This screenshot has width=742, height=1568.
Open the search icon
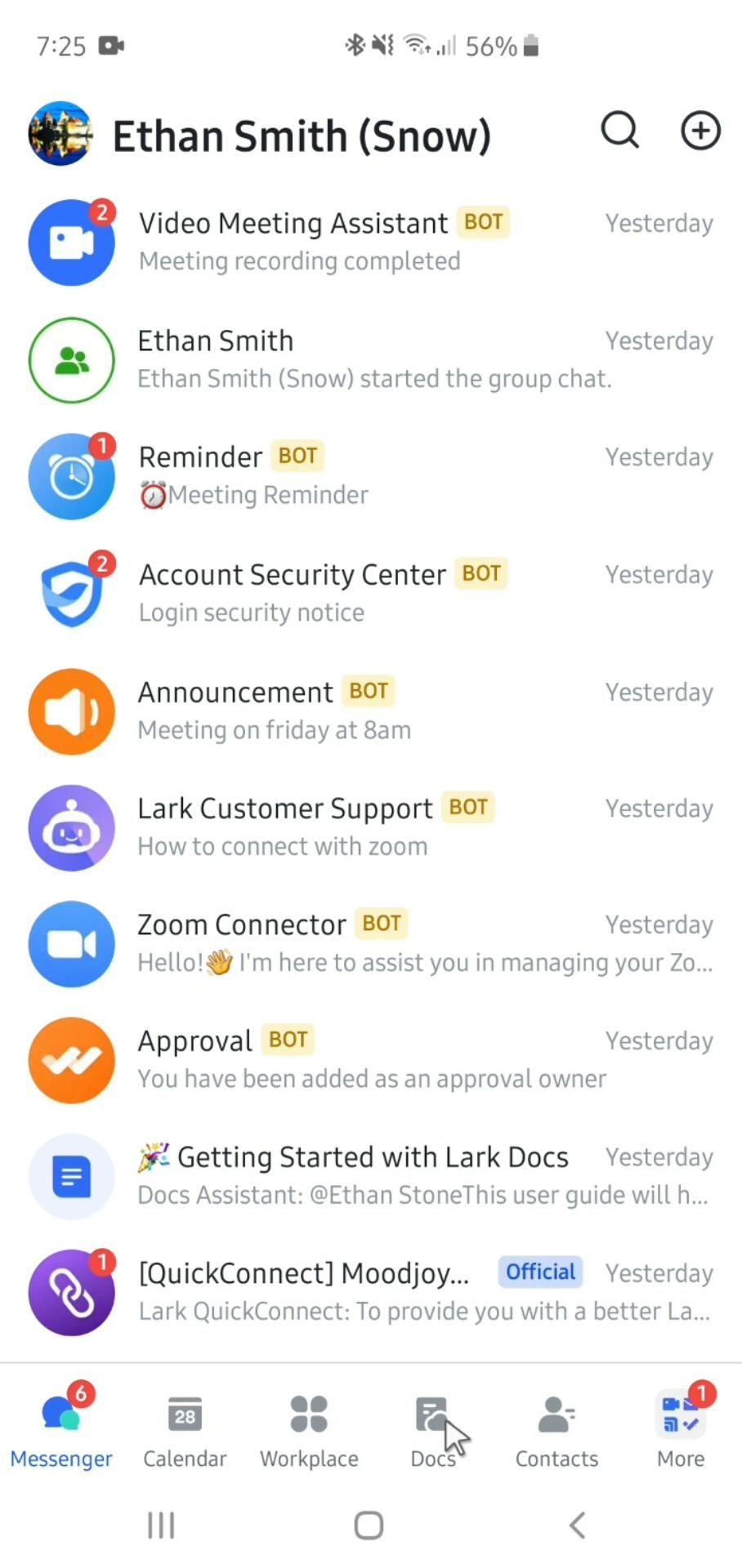coord(619,131)
